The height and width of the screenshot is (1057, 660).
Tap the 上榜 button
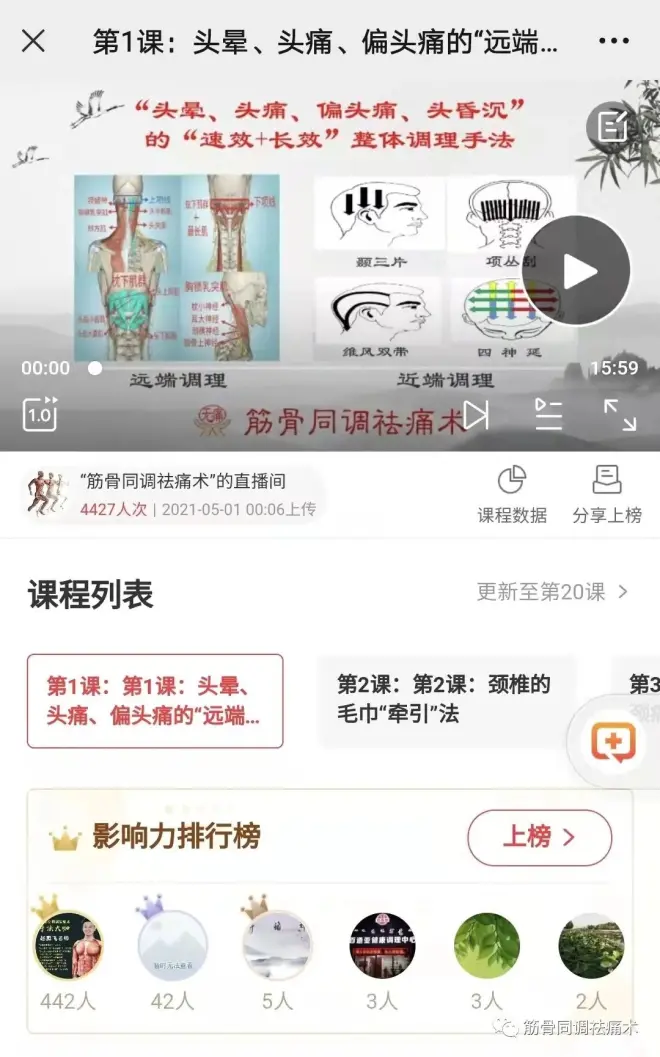(x=539, y=837)
